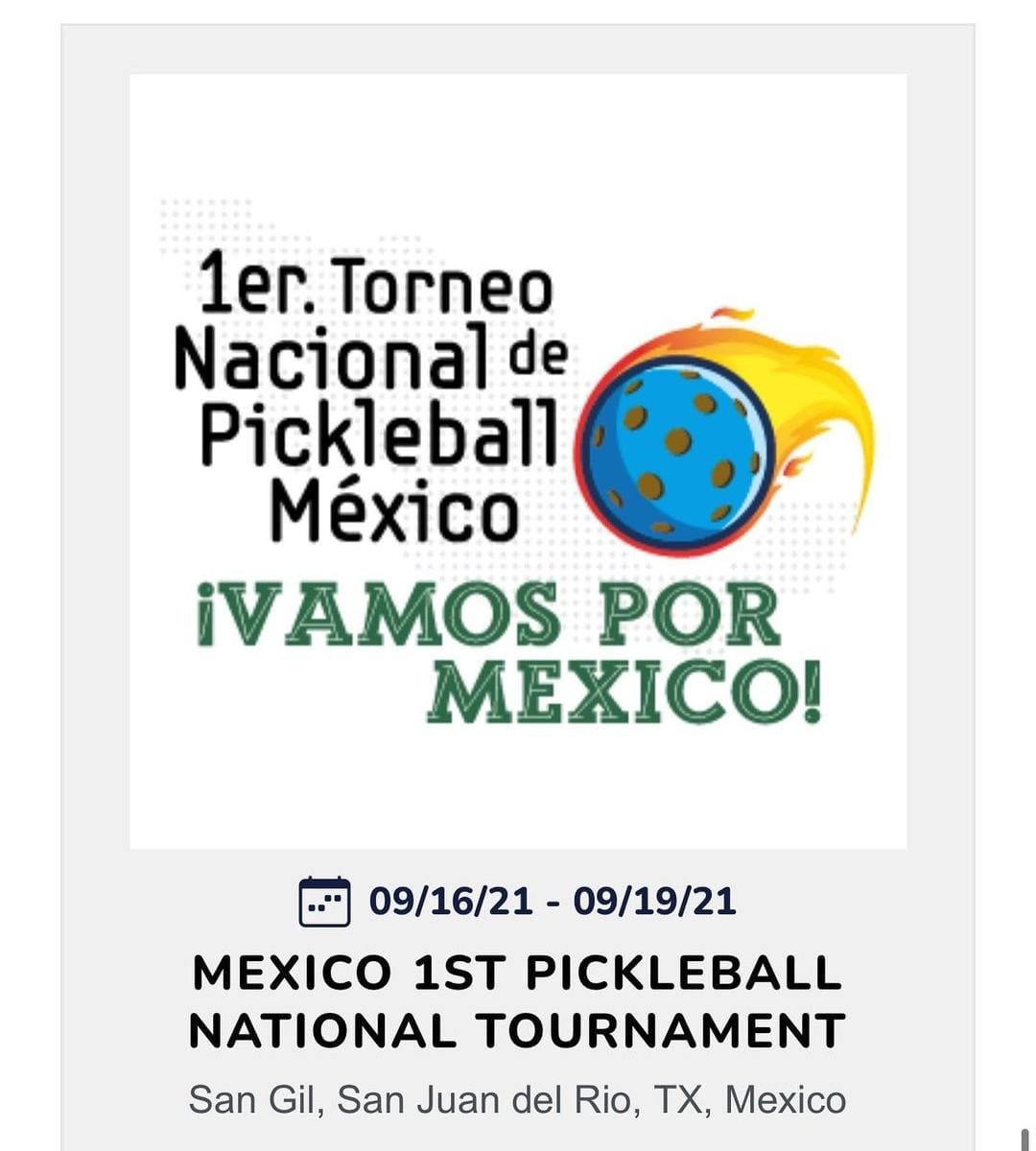Open the Mexico 1st Pickleball National Tournament card
Screen dimensions: 1036x1151
[x=517, y=1001]
